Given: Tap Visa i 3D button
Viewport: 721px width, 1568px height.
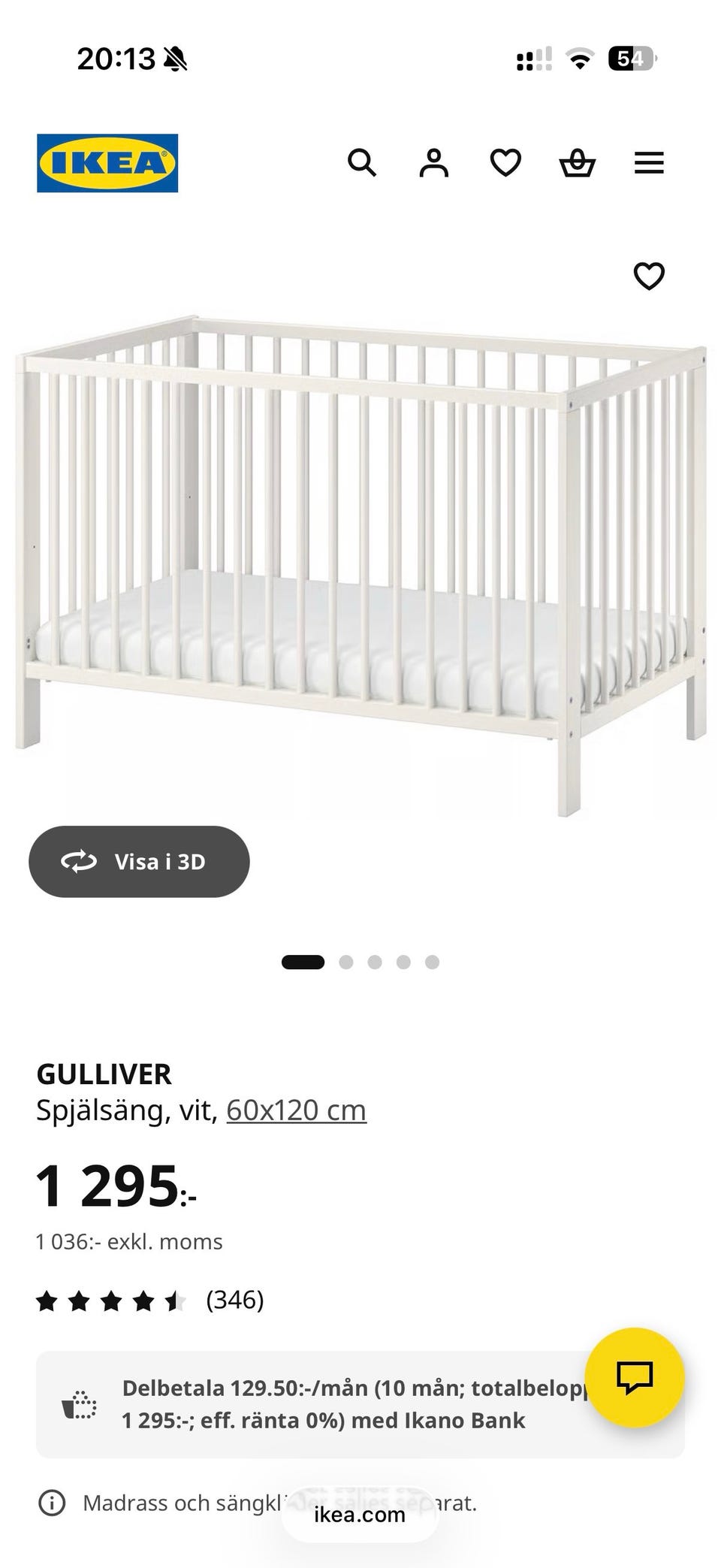Looking at the screenshot, I should coord(139,862).
